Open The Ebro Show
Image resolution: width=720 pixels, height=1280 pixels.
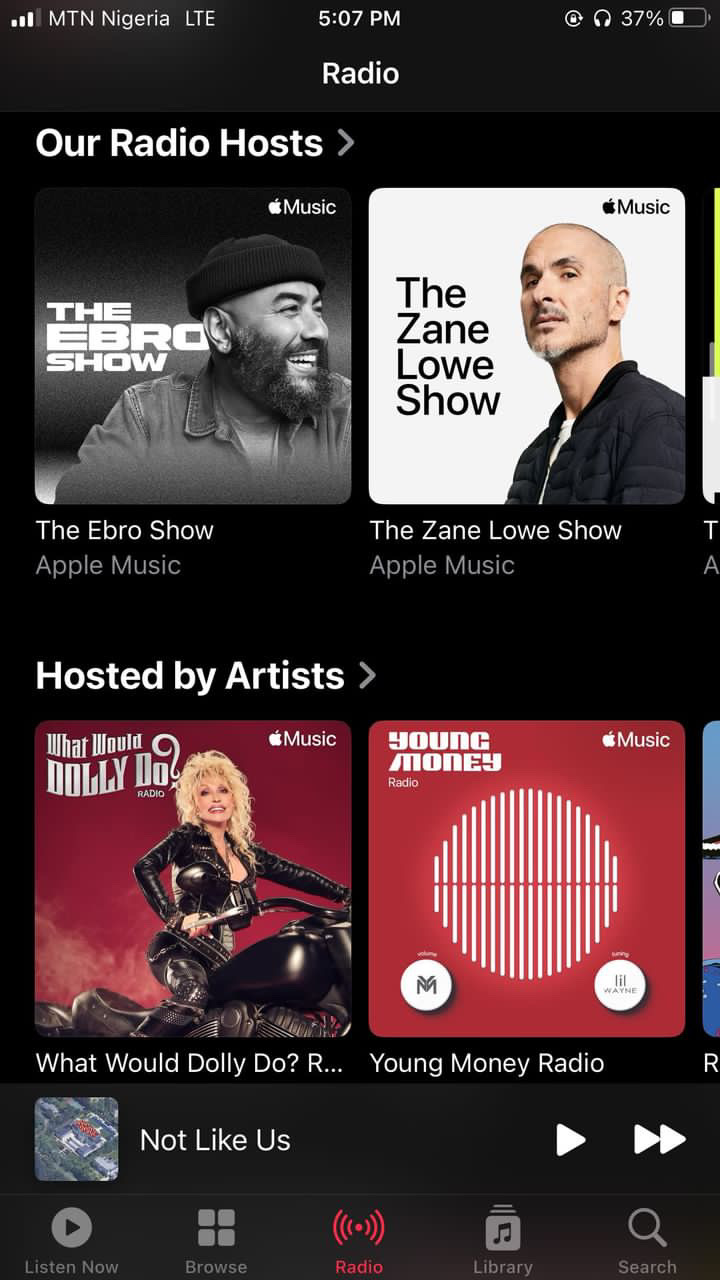tap(193, 346)
